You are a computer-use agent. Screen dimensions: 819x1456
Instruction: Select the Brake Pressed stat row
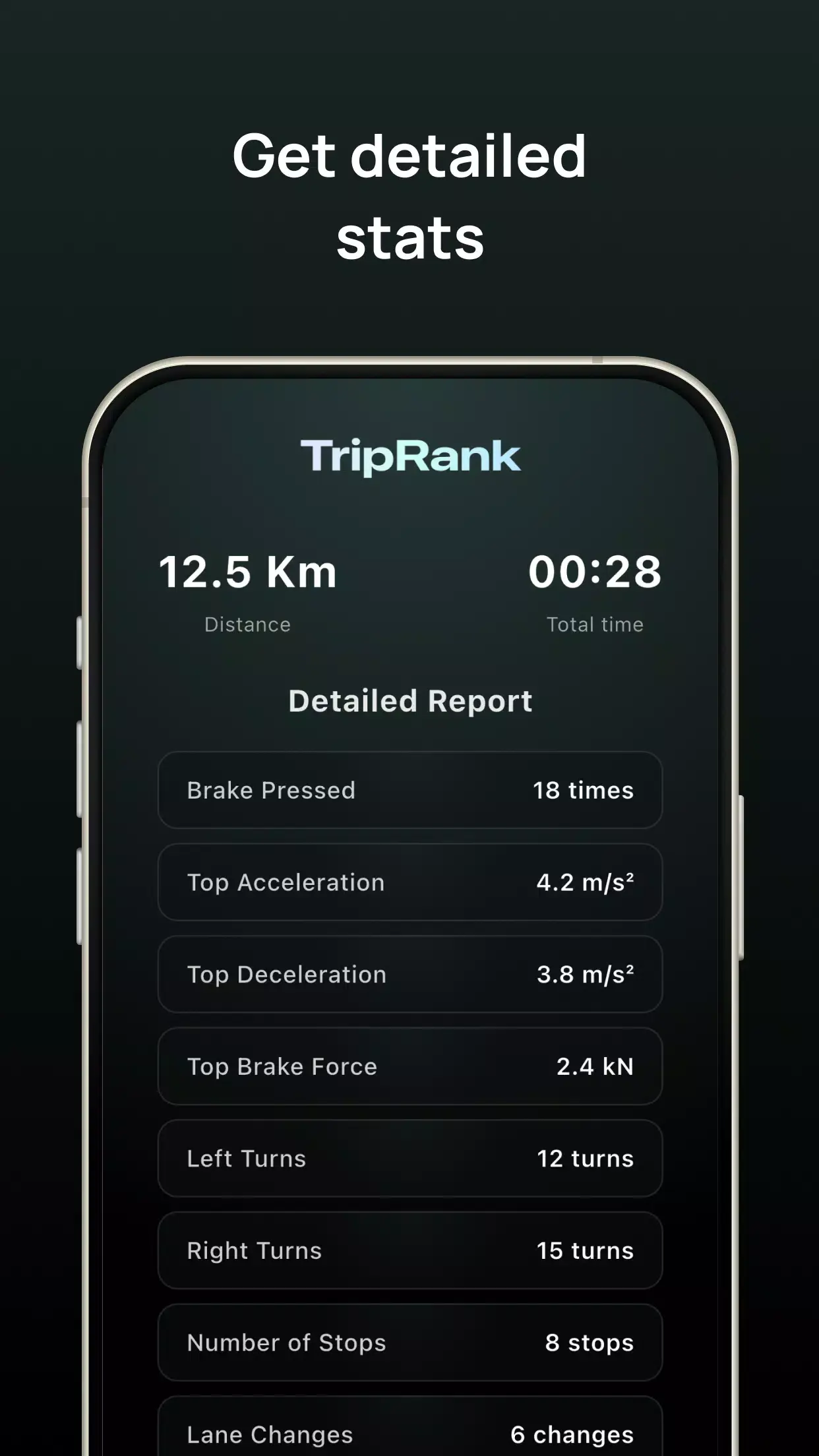point(409,791)
